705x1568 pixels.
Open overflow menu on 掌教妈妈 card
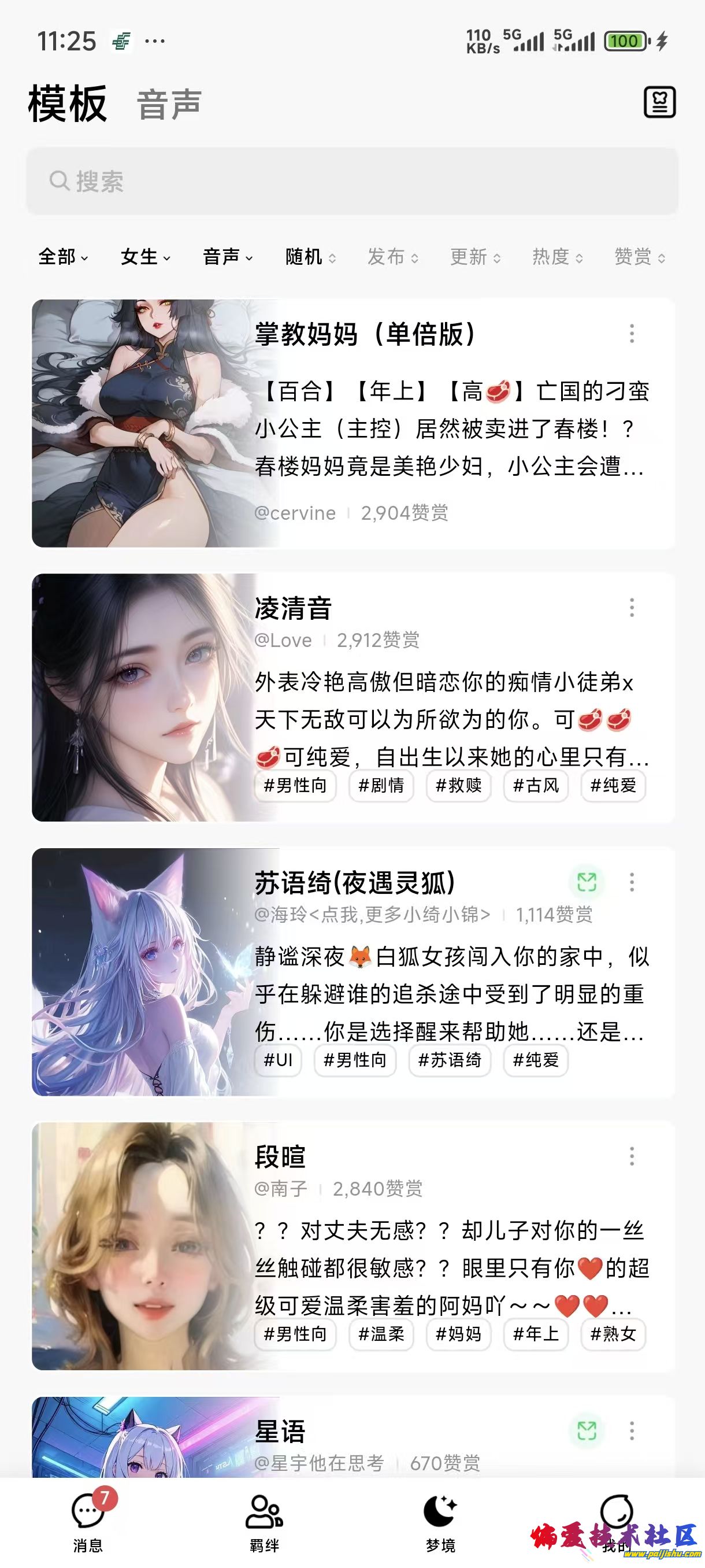pyautogui.click(x=632, y=334)
